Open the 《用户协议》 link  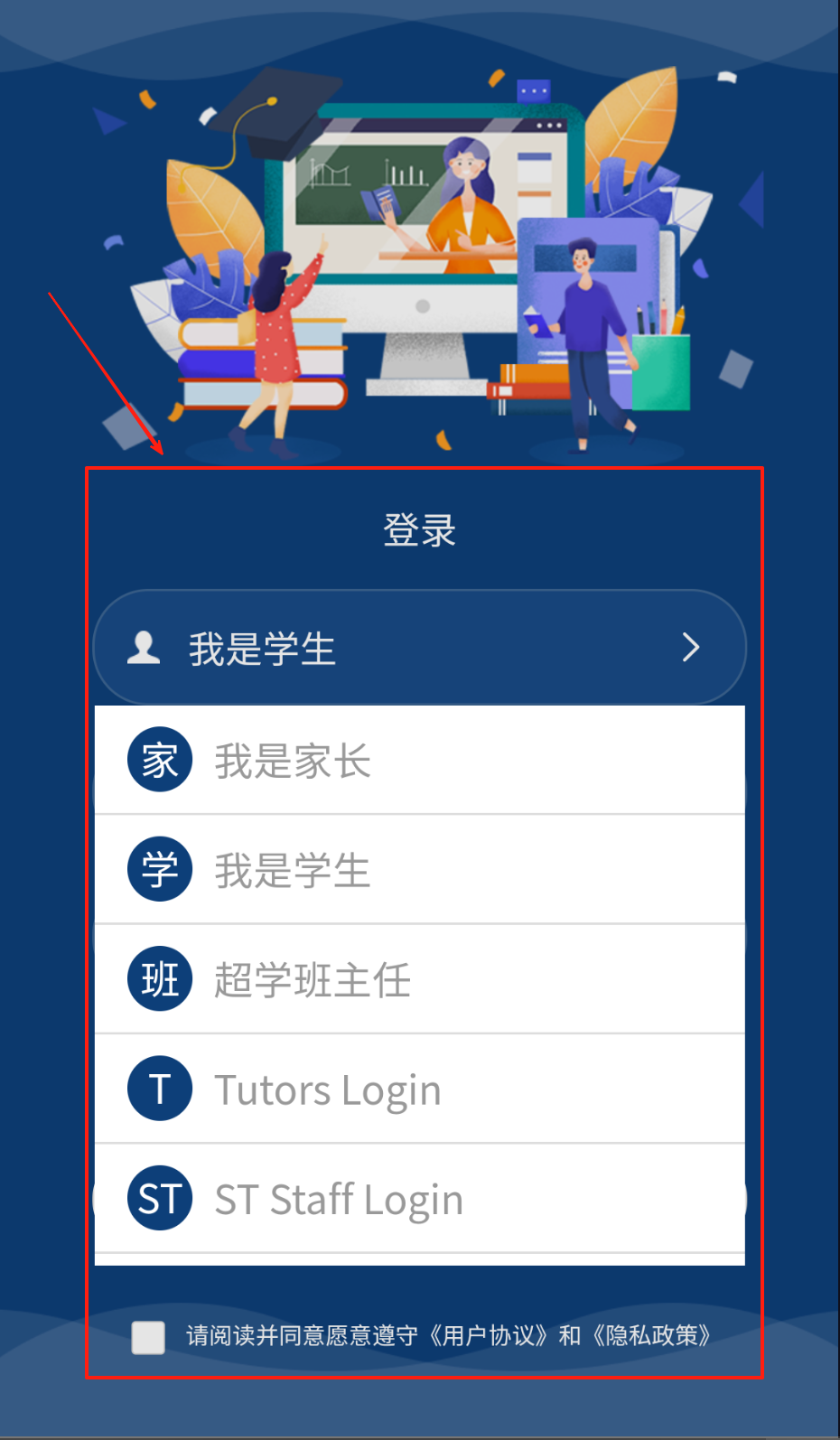[488, 1336]
